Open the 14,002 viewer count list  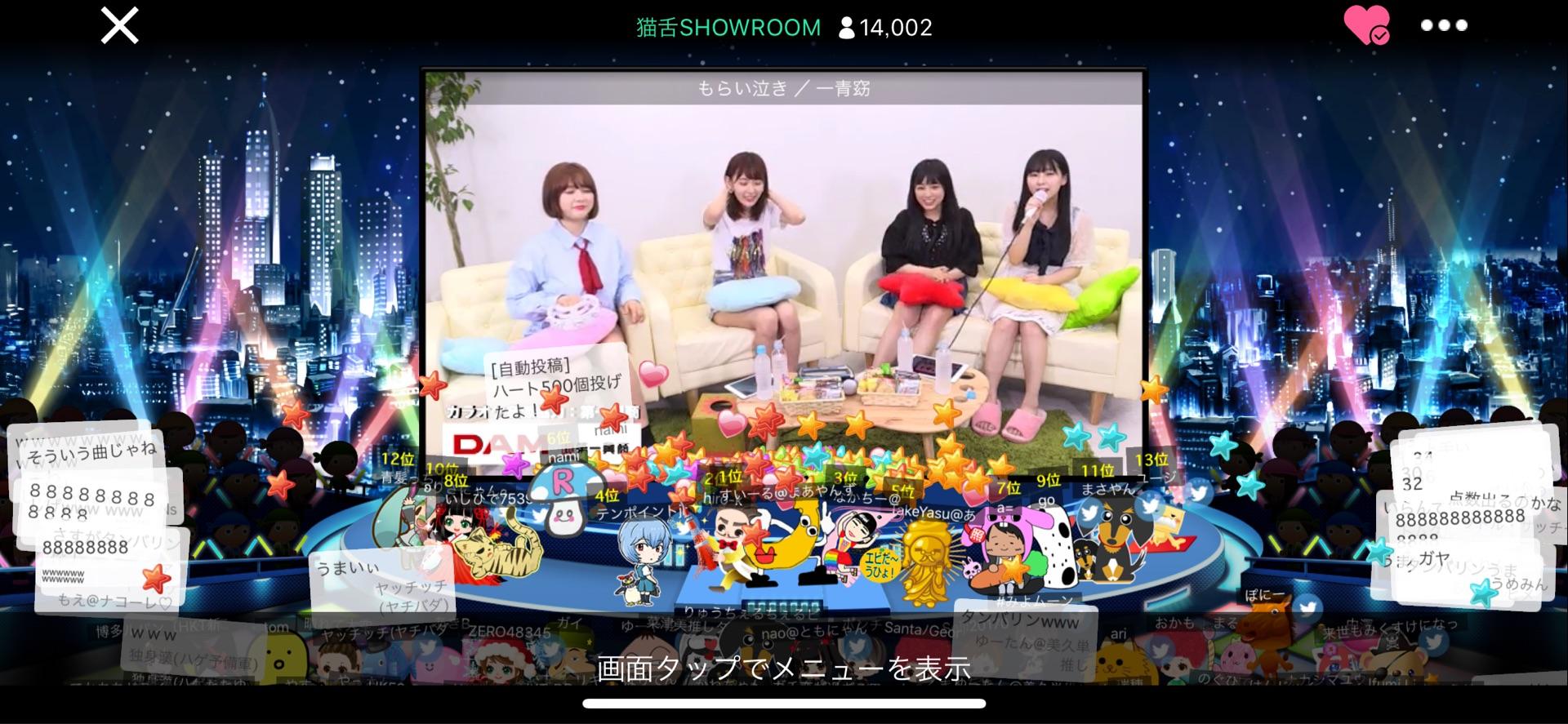pos(885,28)
